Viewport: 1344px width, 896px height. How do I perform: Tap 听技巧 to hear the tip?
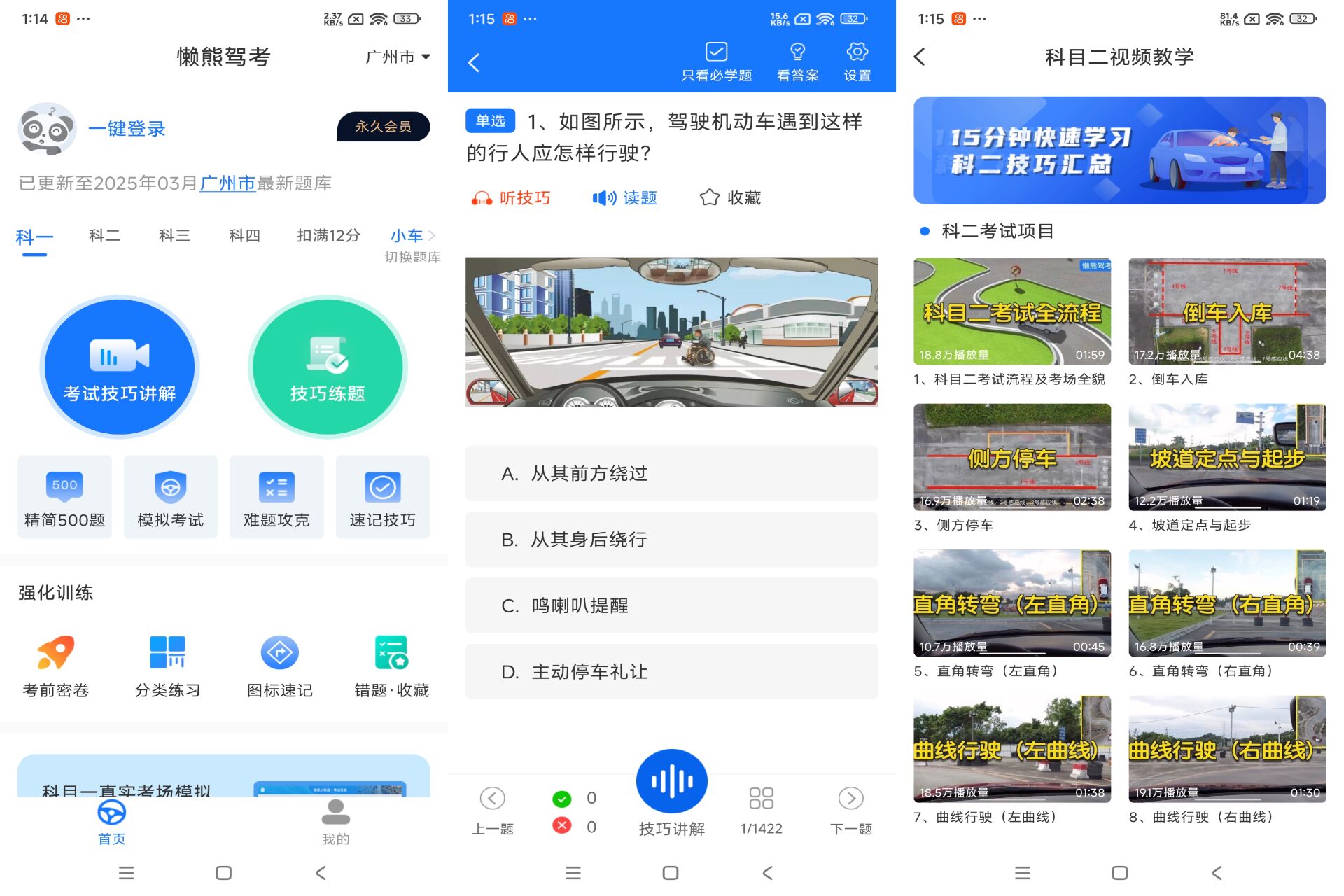(x=511, y=198)
